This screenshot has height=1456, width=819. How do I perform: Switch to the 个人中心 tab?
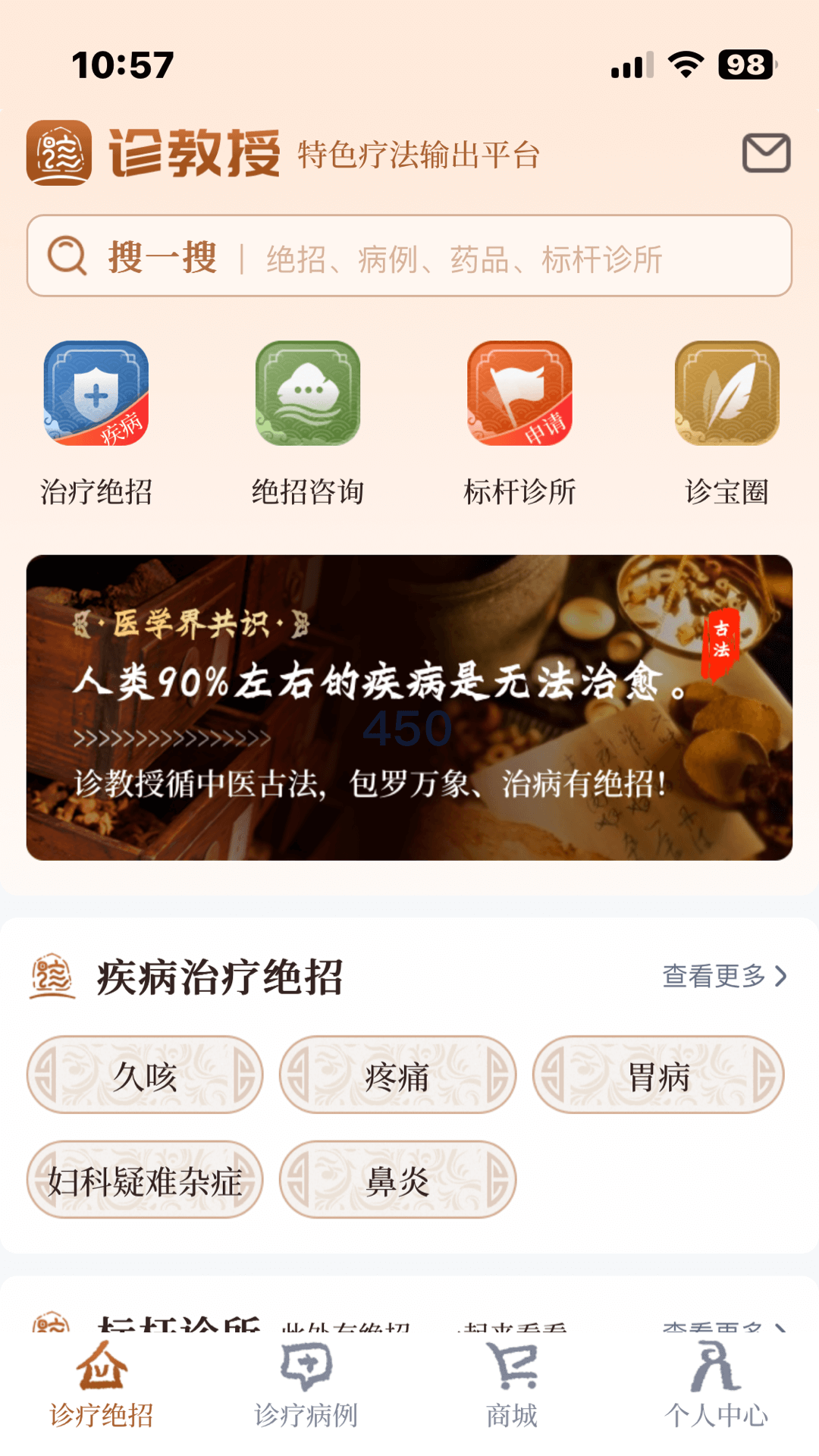(x=716, y=1385)
